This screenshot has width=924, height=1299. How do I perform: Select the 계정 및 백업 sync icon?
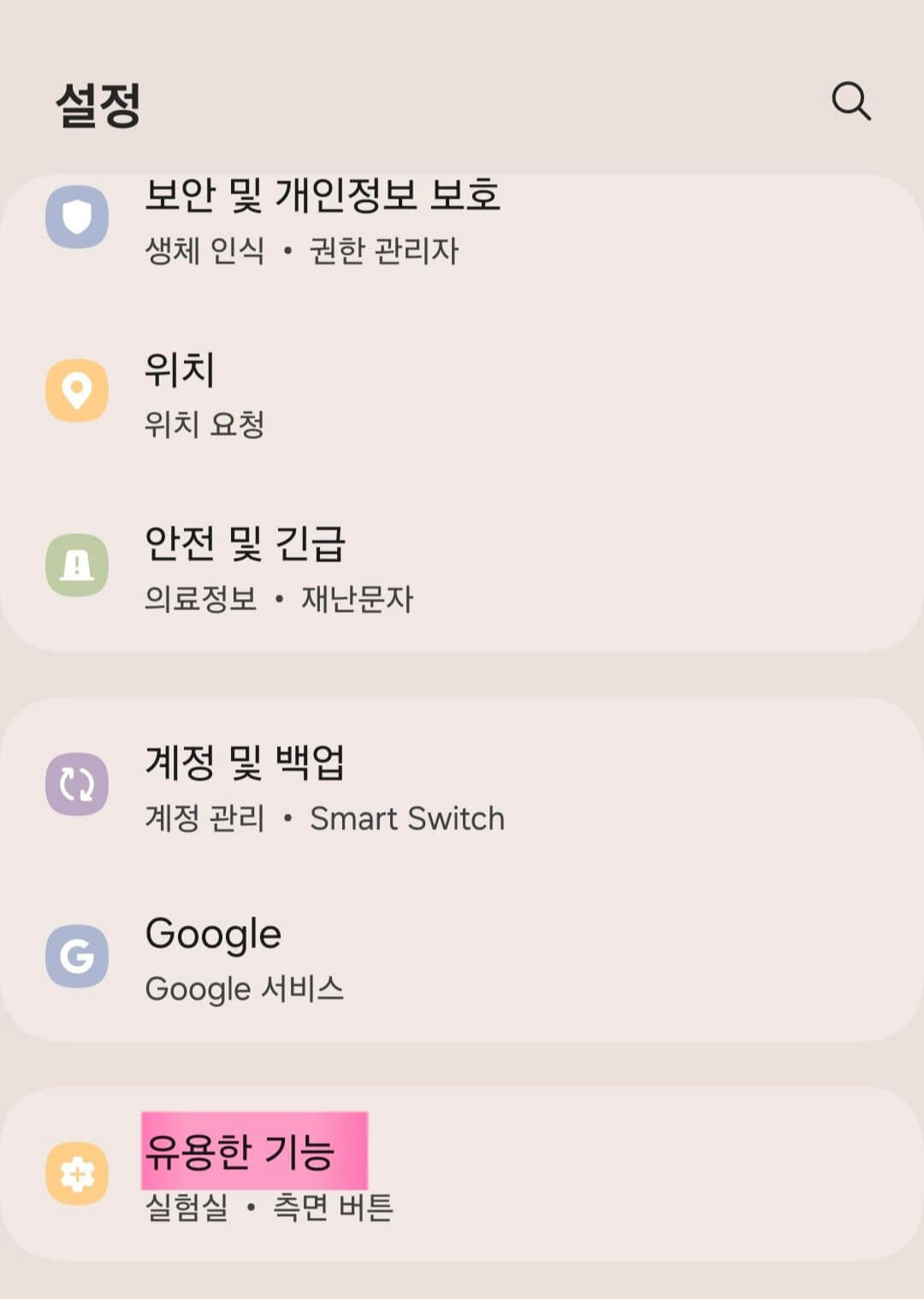[77, 783]
